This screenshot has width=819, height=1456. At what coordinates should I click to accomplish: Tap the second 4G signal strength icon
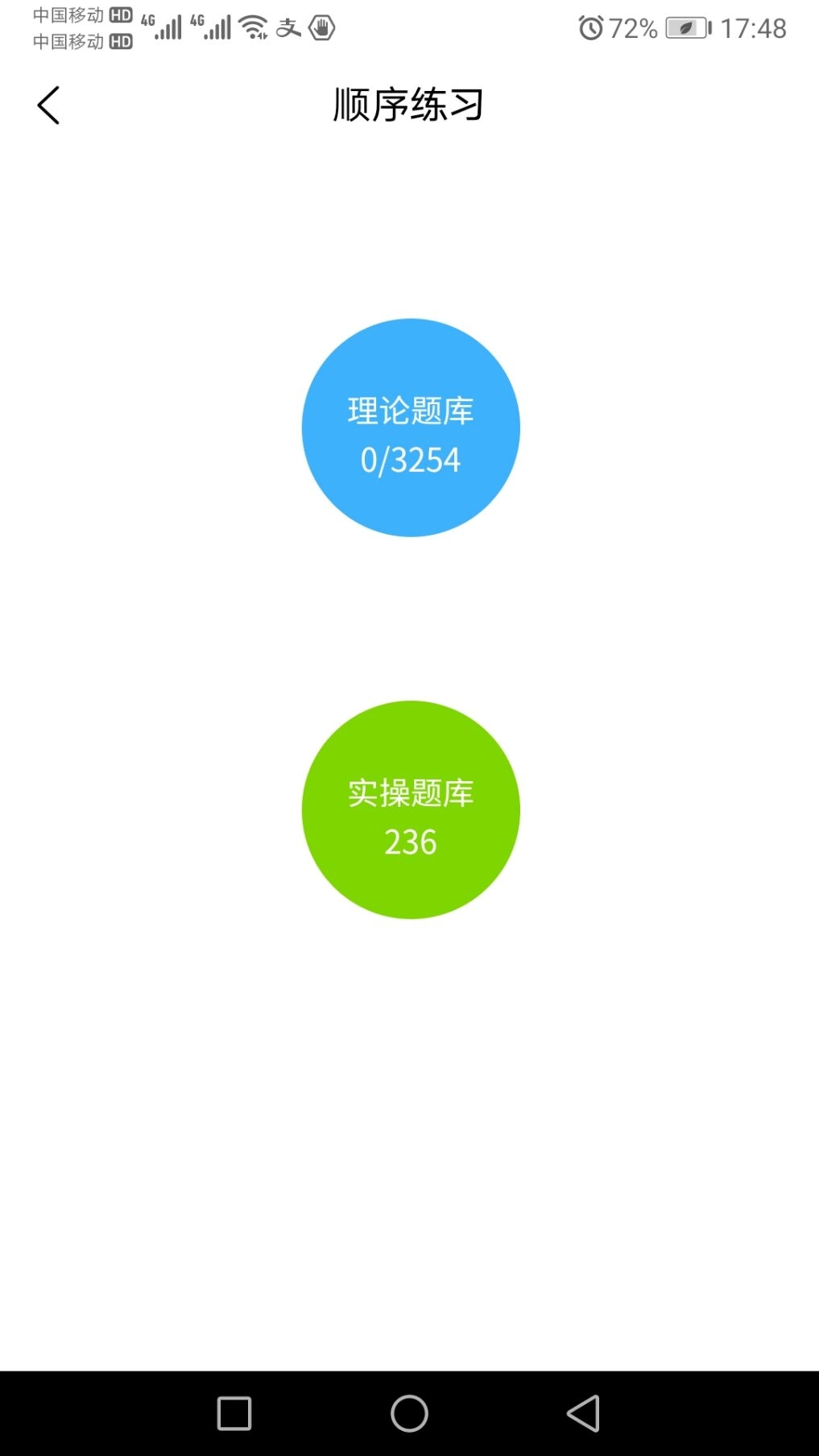point(212,27)
